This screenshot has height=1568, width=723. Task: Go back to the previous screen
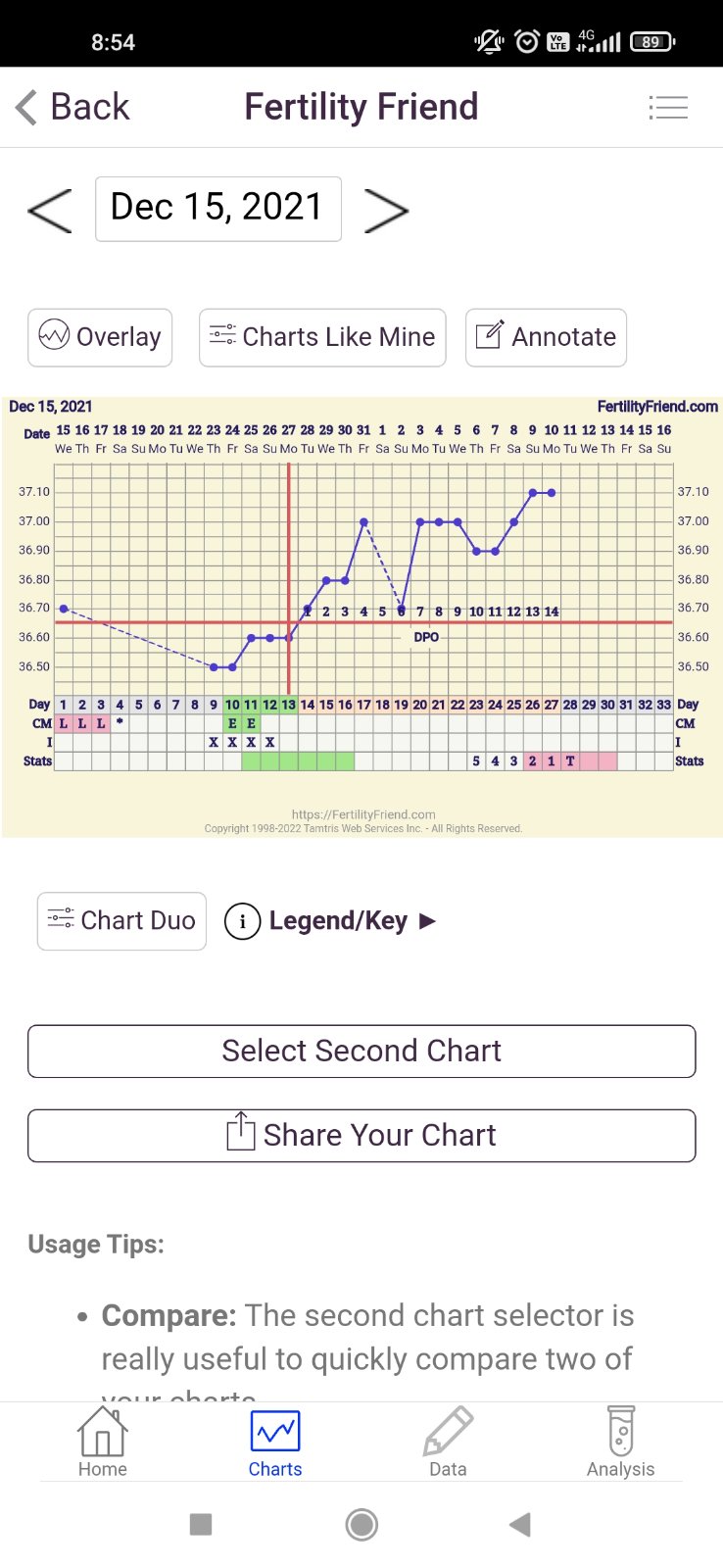[x=73, y=107]
